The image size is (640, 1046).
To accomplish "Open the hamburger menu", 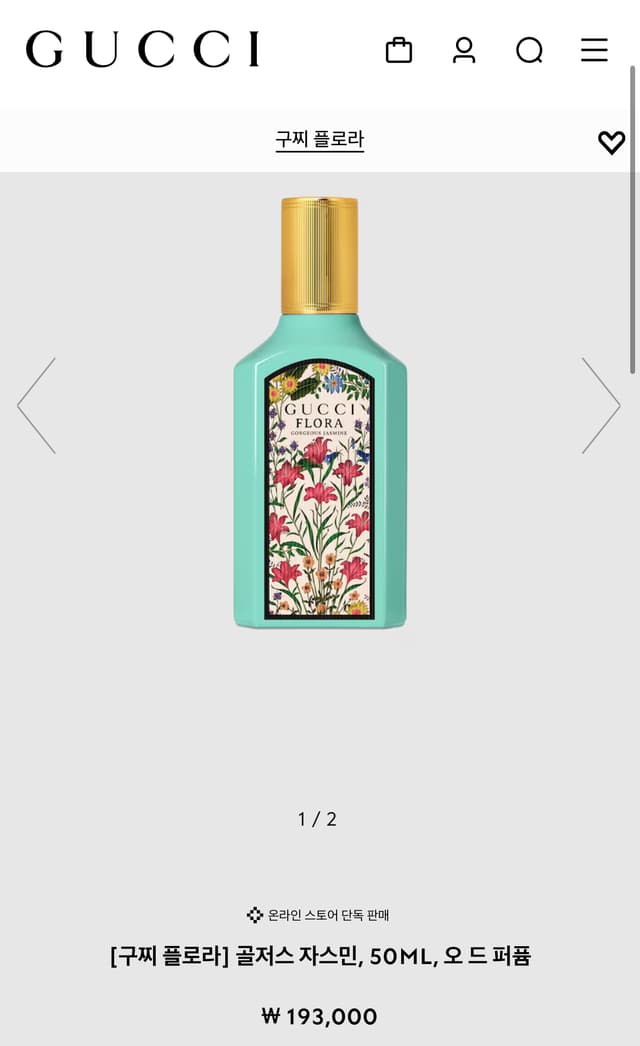I will [594, 50].
